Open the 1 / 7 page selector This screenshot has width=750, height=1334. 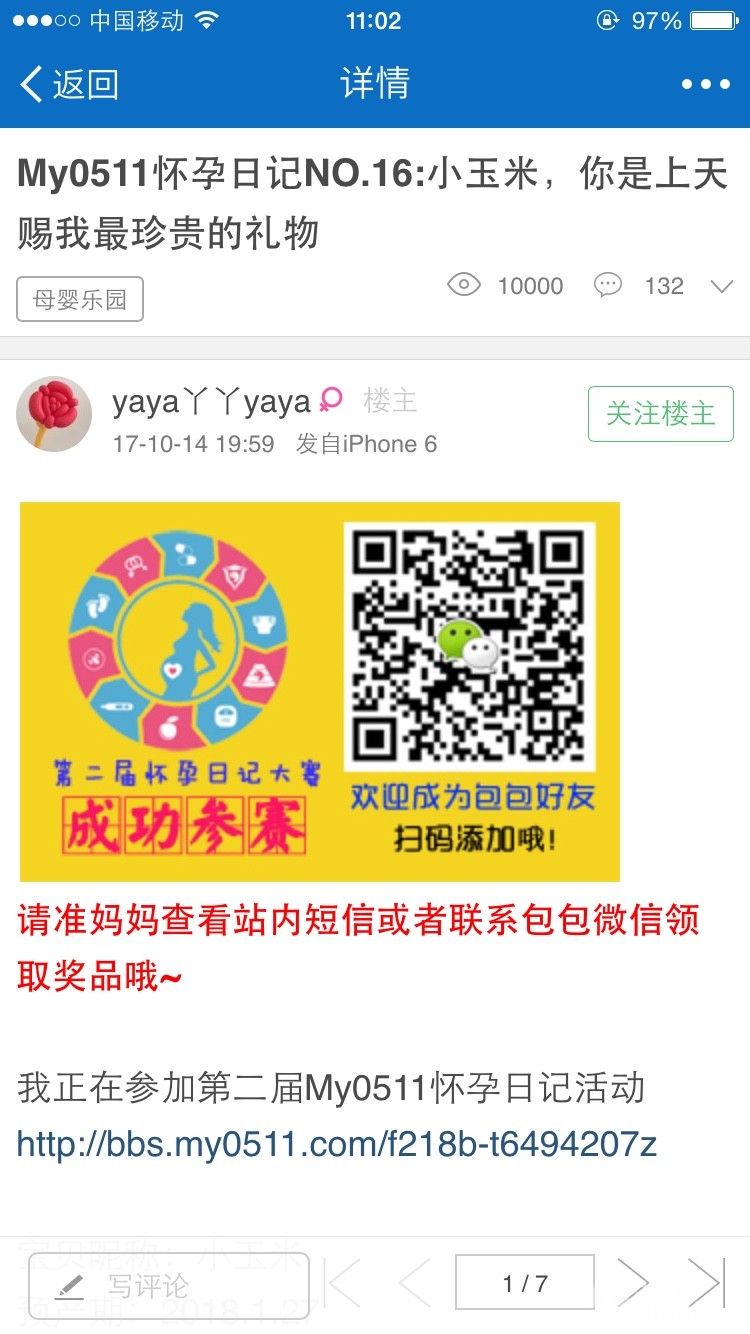pos(525,1283)
